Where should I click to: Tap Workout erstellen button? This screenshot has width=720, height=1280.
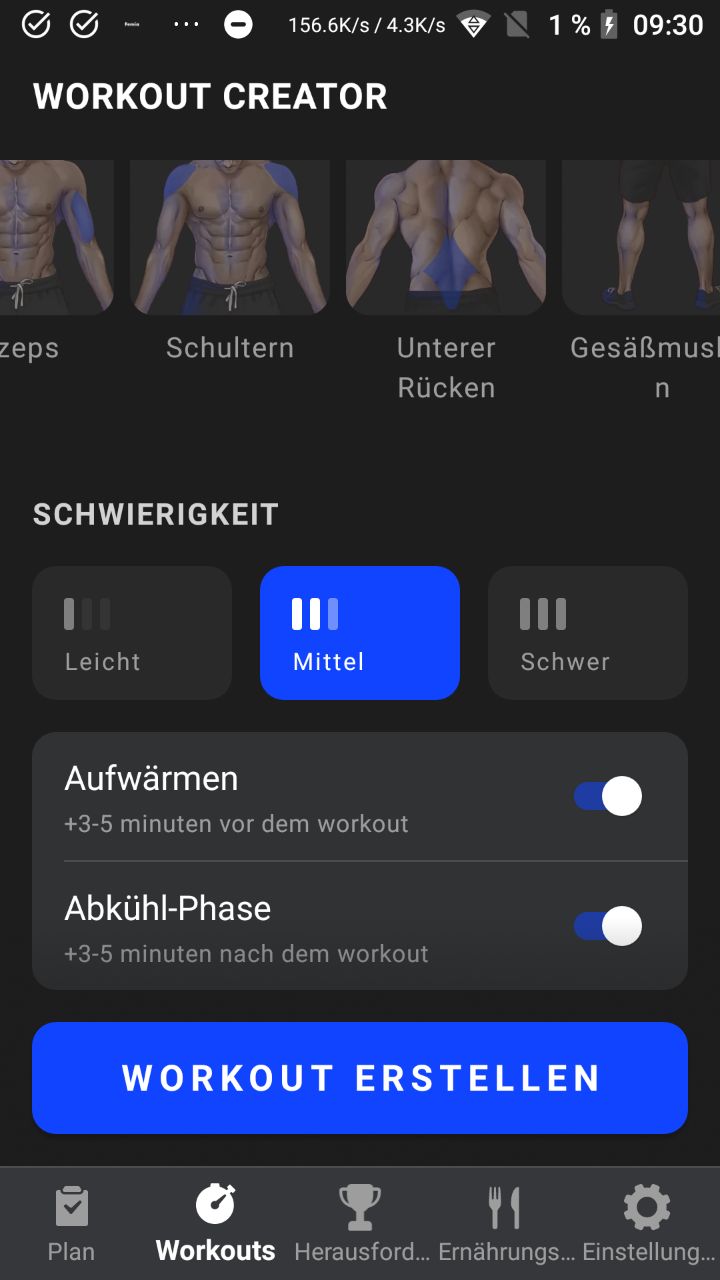point(360,1078)
